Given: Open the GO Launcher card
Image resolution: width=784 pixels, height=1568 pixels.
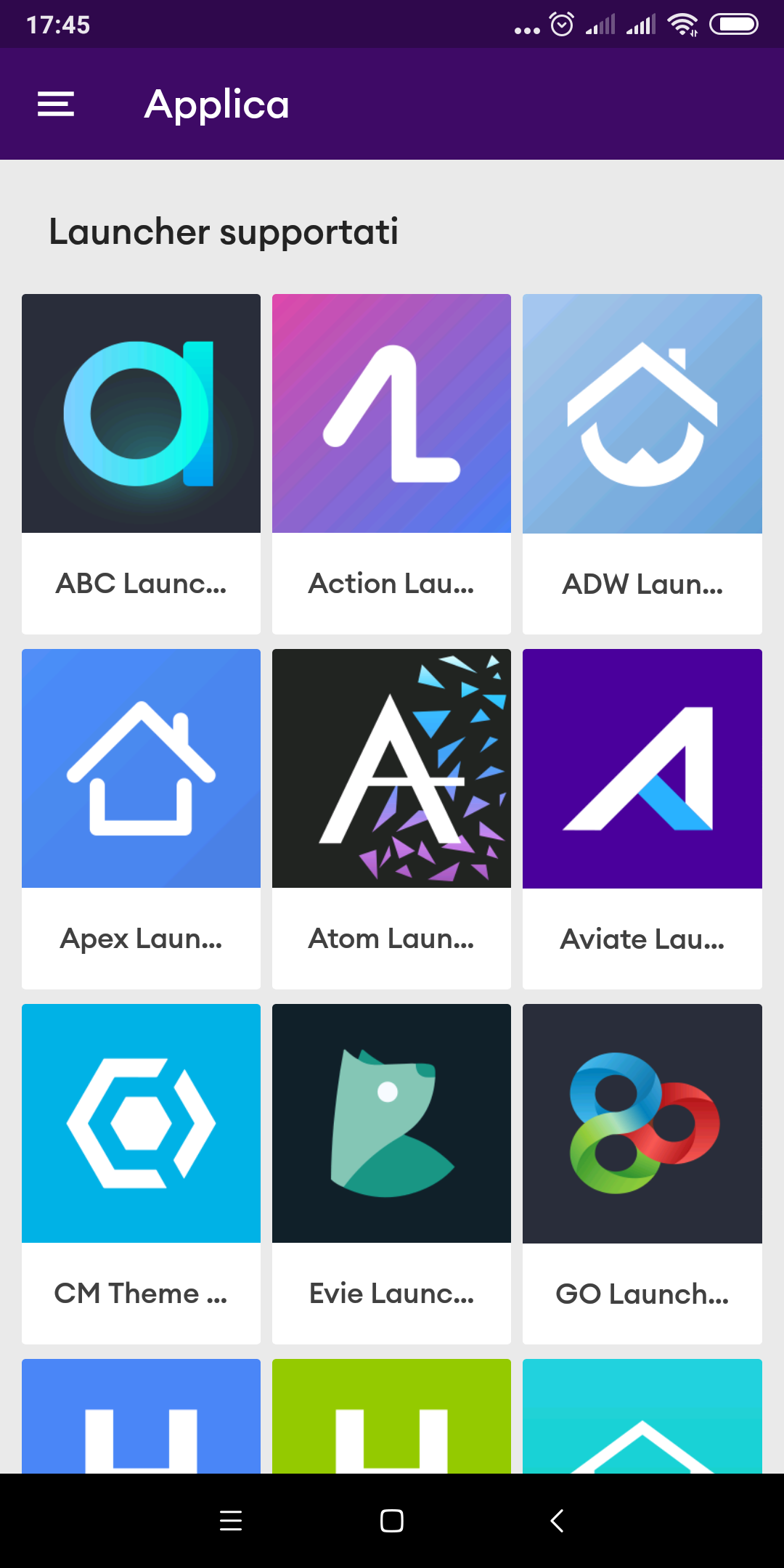Looking at the screenshot, I should [x=642, y=1174].
